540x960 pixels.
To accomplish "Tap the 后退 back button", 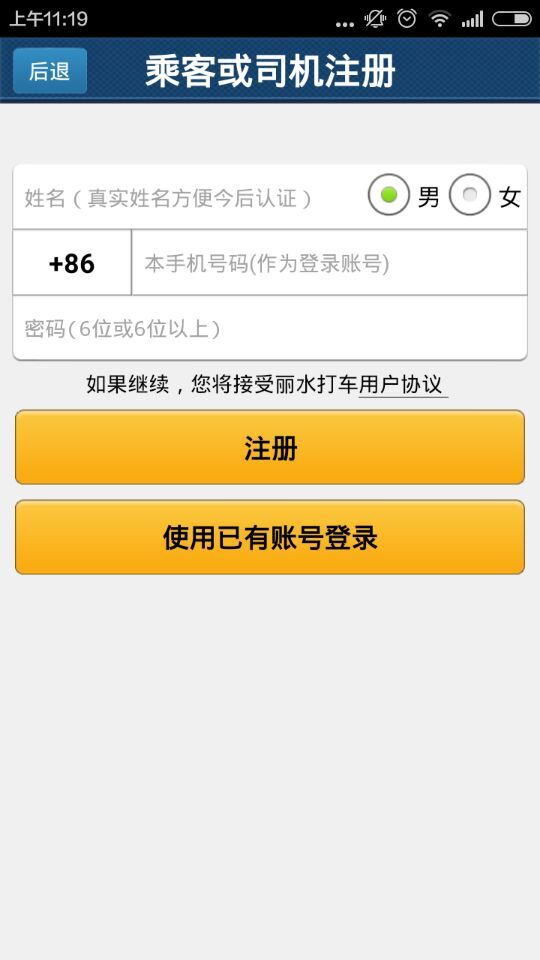I will 50,71.
